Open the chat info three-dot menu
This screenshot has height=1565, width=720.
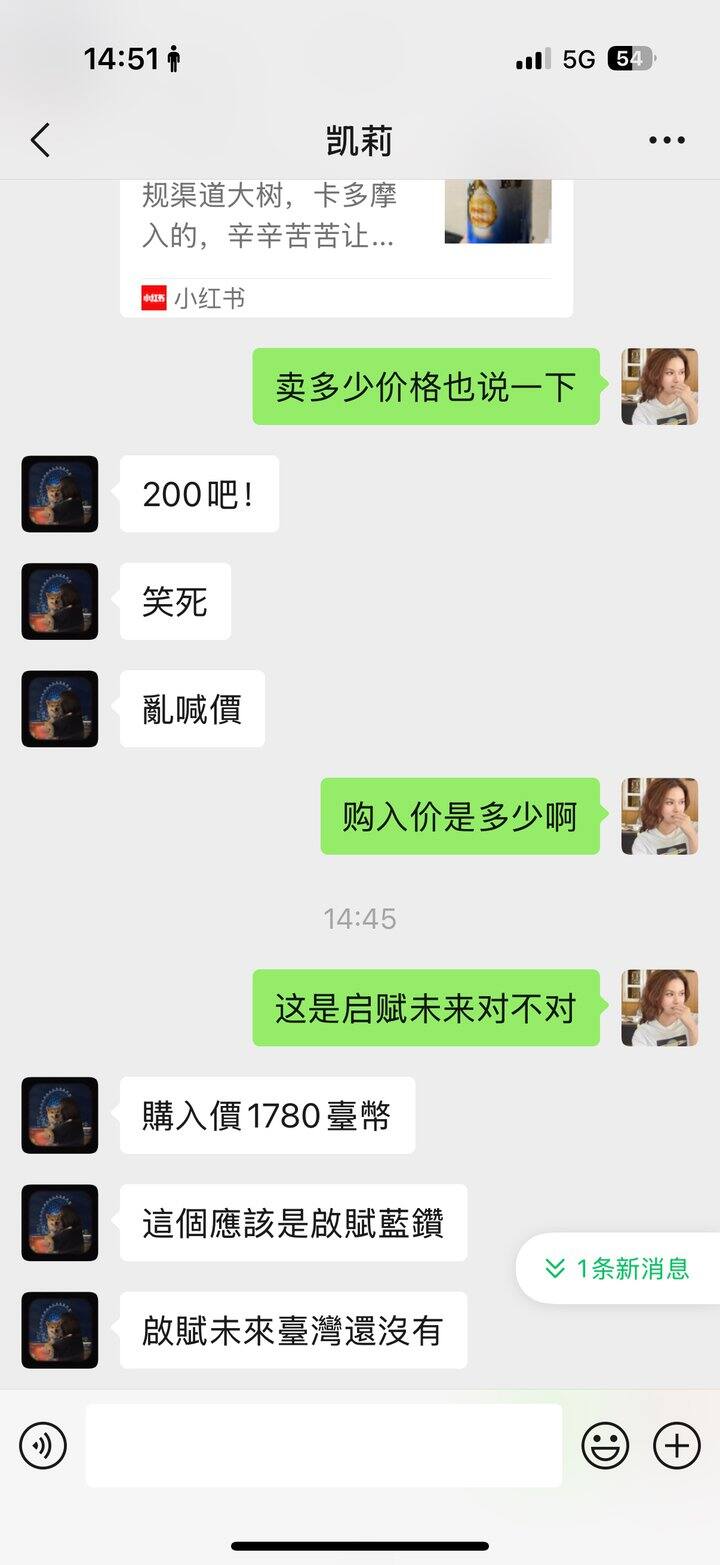tap(666, 141)
